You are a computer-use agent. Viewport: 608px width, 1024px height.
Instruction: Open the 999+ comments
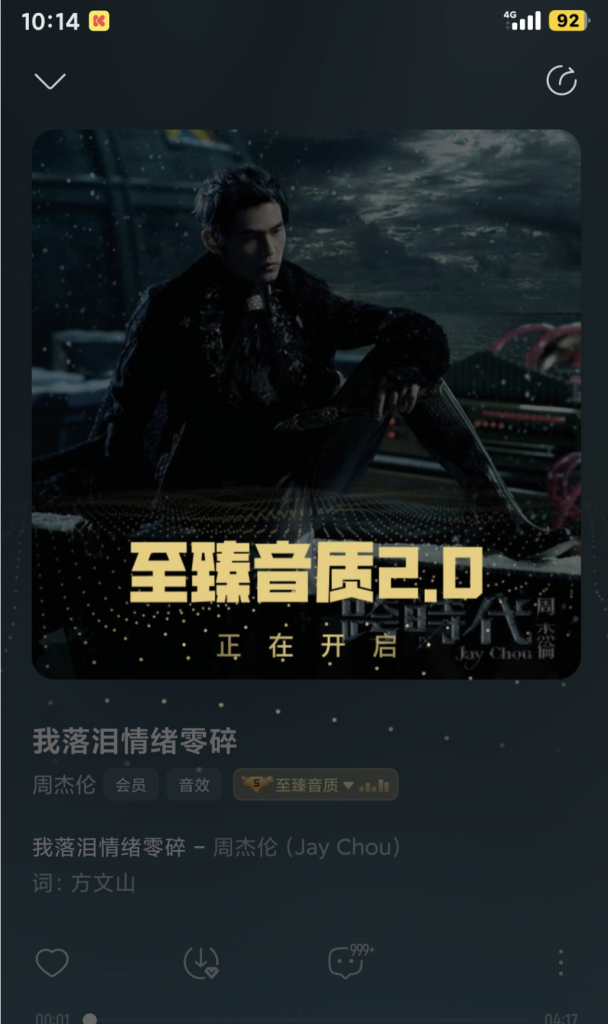pos(347,963)
